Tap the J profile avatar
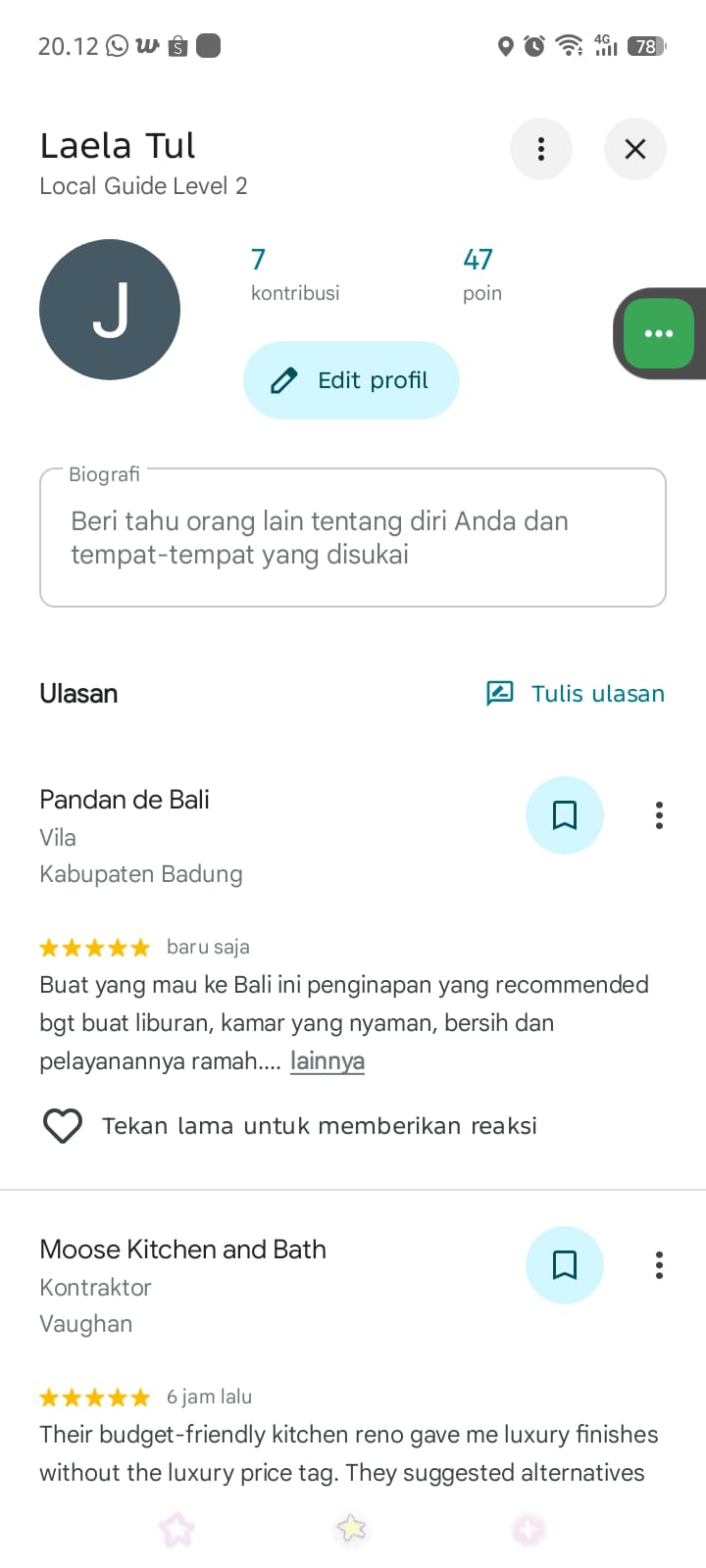 point(110,310)
